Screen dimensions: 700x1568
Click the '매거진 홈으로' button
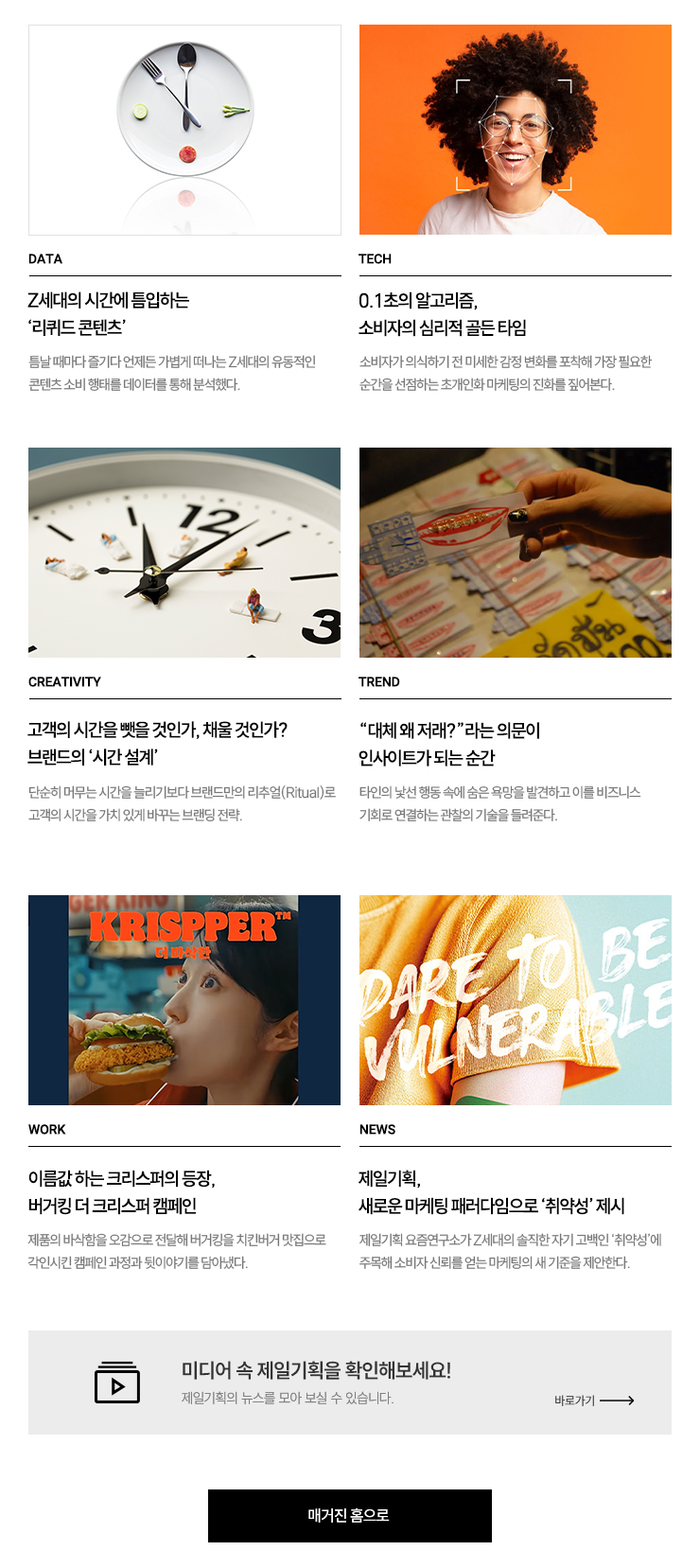click(349, 1516)
